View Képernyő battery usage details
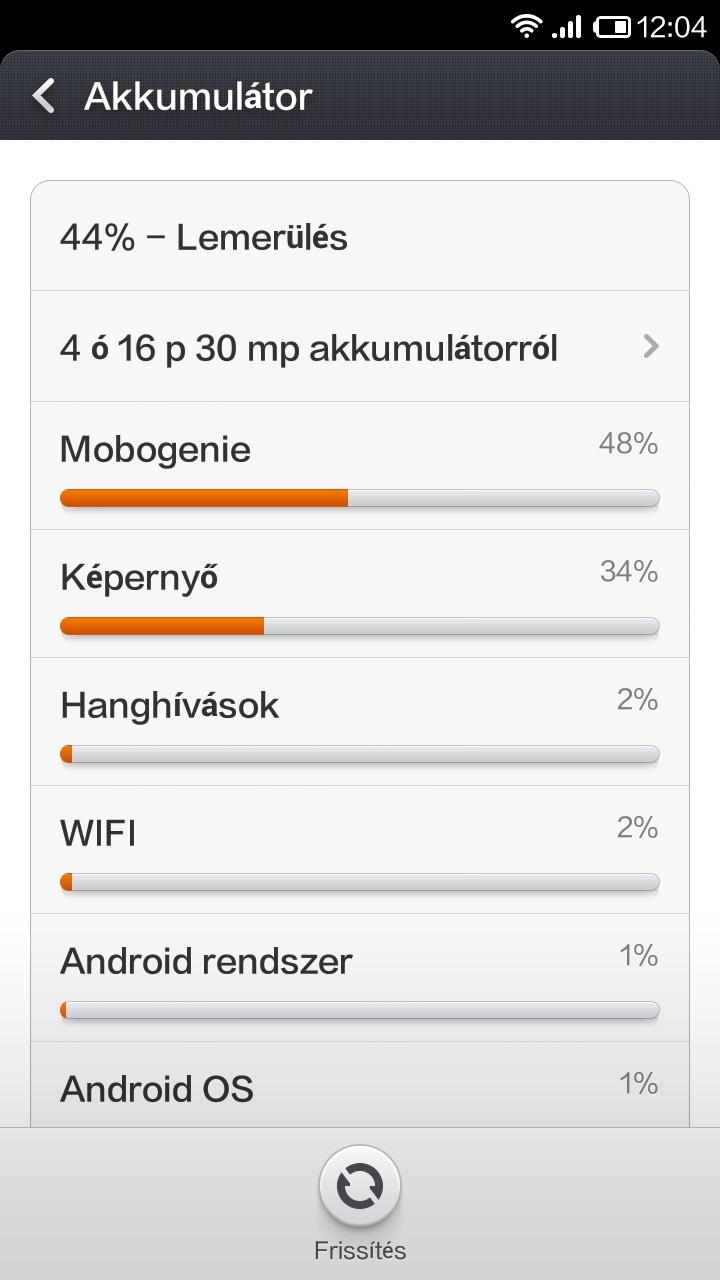The width and height of the screenshot is (720, 1280). click(x=360, y=594)
